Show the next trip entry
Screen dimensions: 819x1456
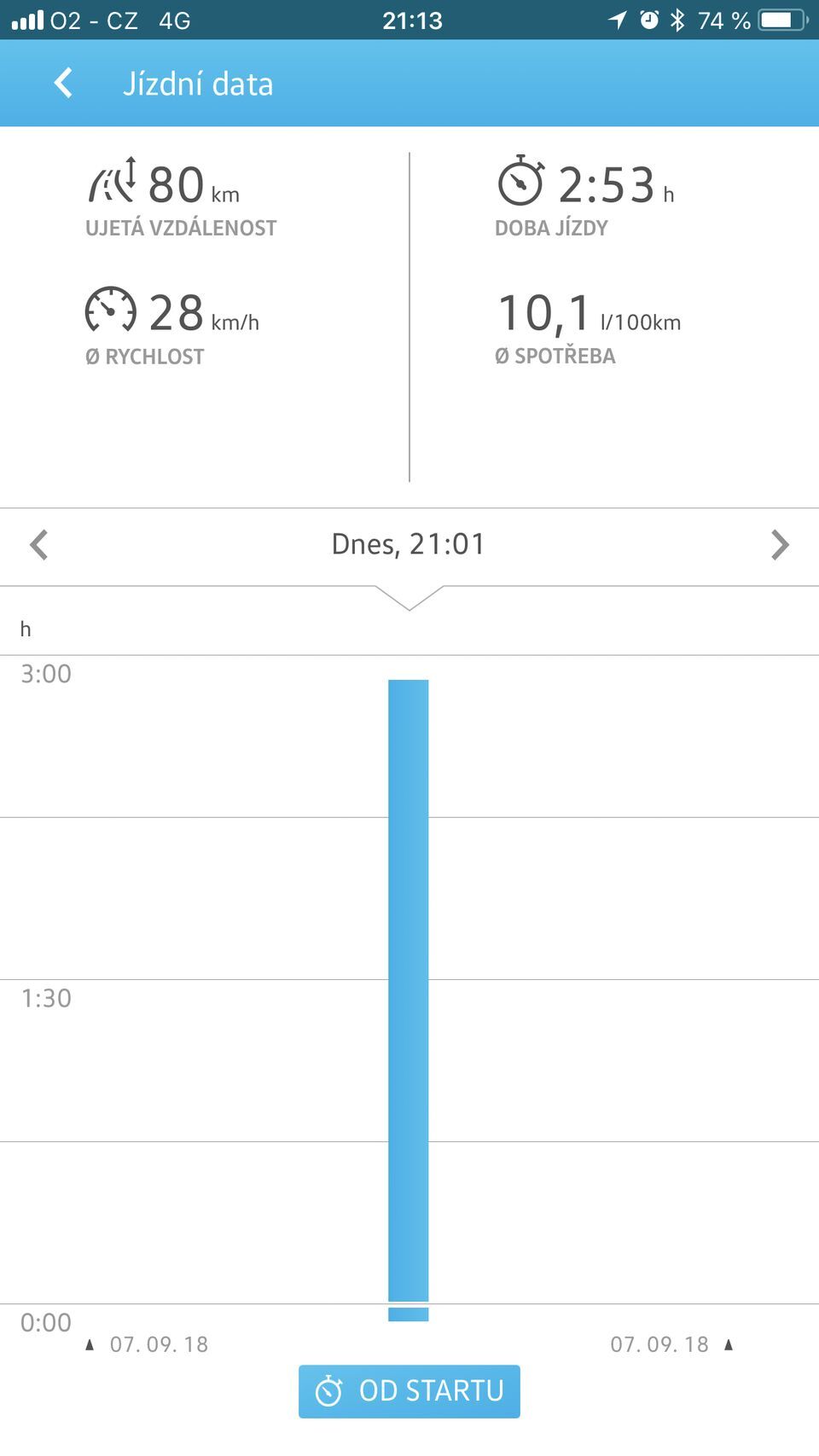point(779,545)
